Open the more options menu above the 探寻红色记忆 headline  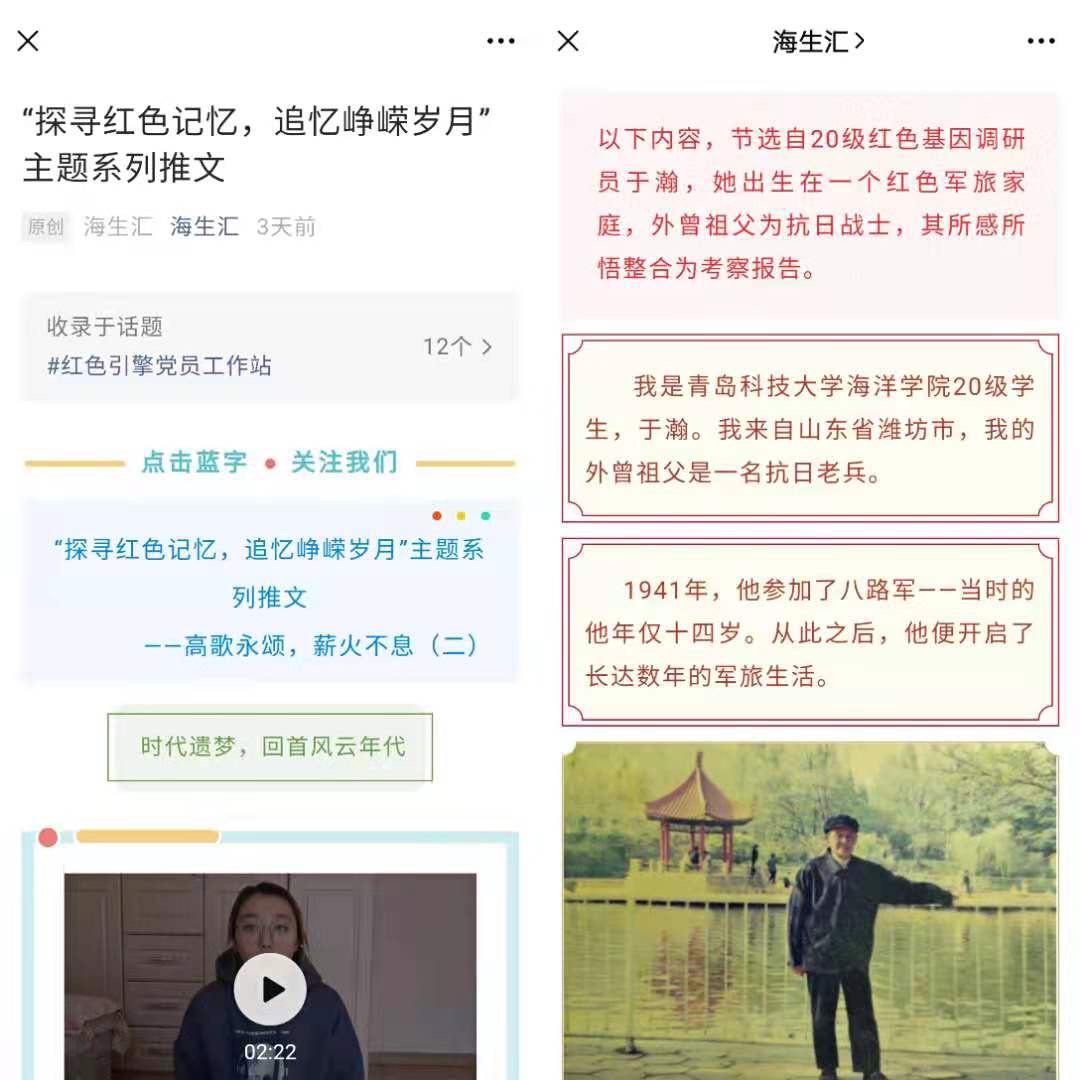click(501, 41)
